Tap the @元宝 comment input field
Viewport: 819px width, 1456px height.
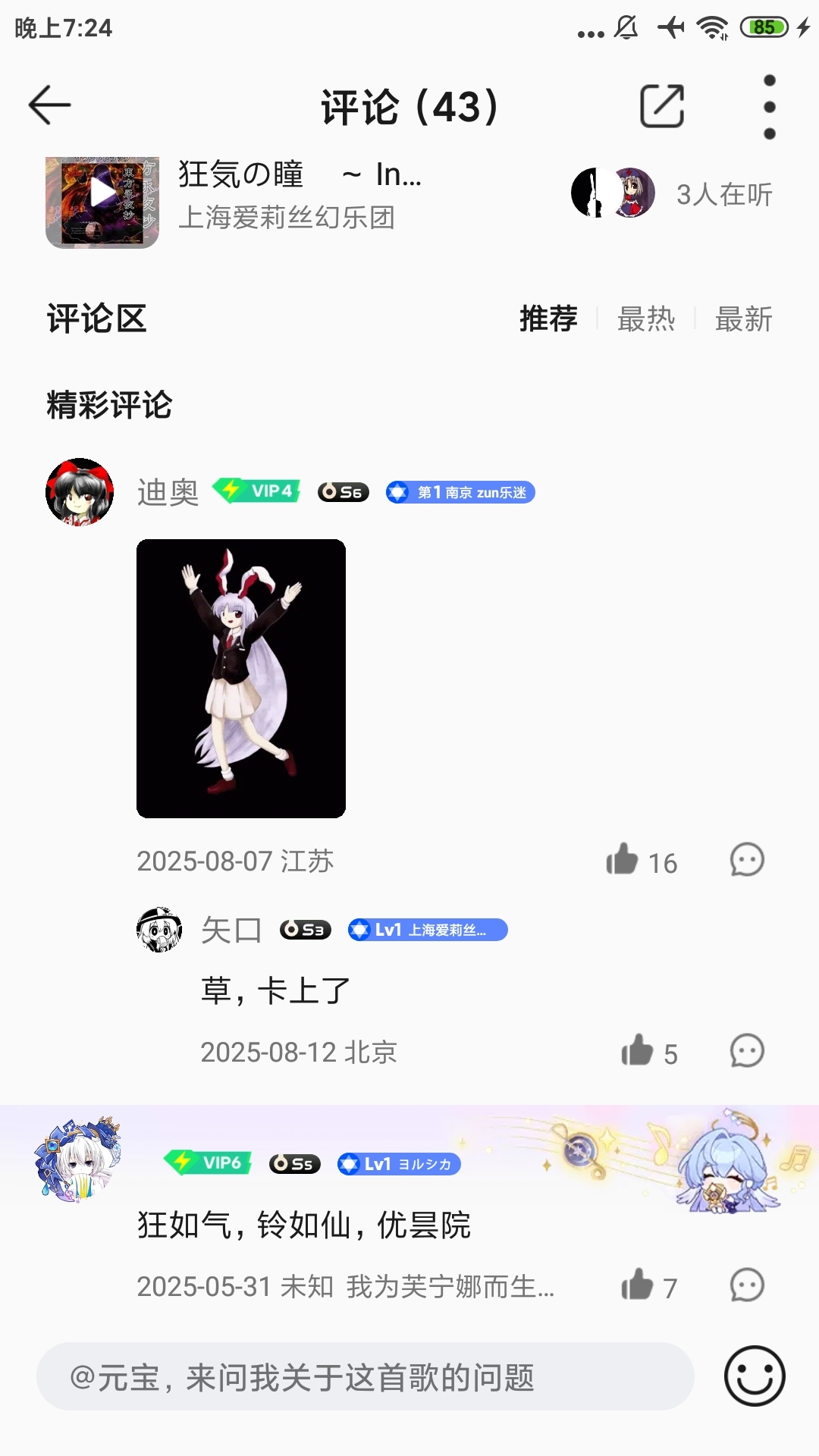(x=364, y=1377)
